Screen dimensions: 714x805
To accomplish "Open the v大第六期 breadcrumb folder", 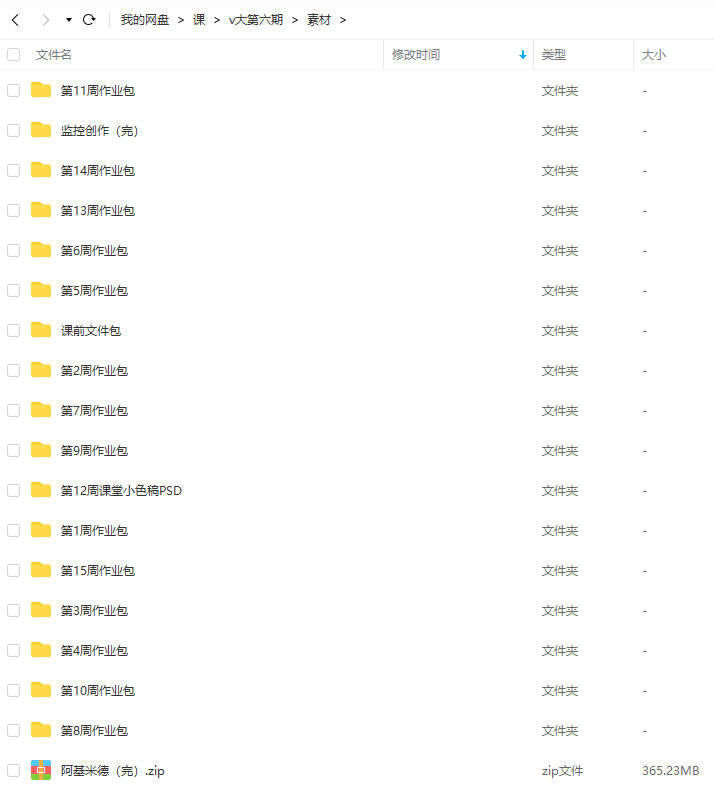I will [x=256, y=20].
